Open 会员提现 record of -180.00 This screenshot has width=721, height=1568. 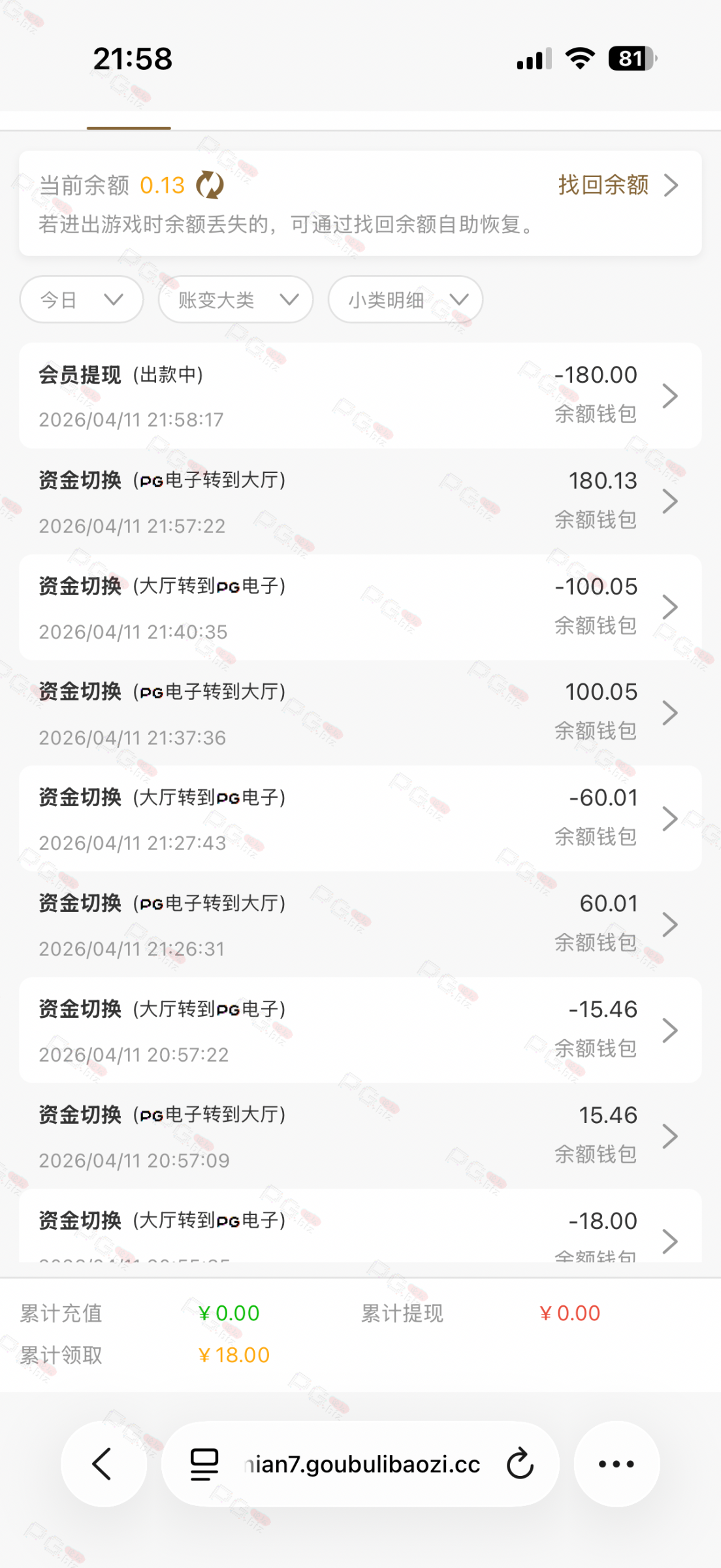[360, 396]
